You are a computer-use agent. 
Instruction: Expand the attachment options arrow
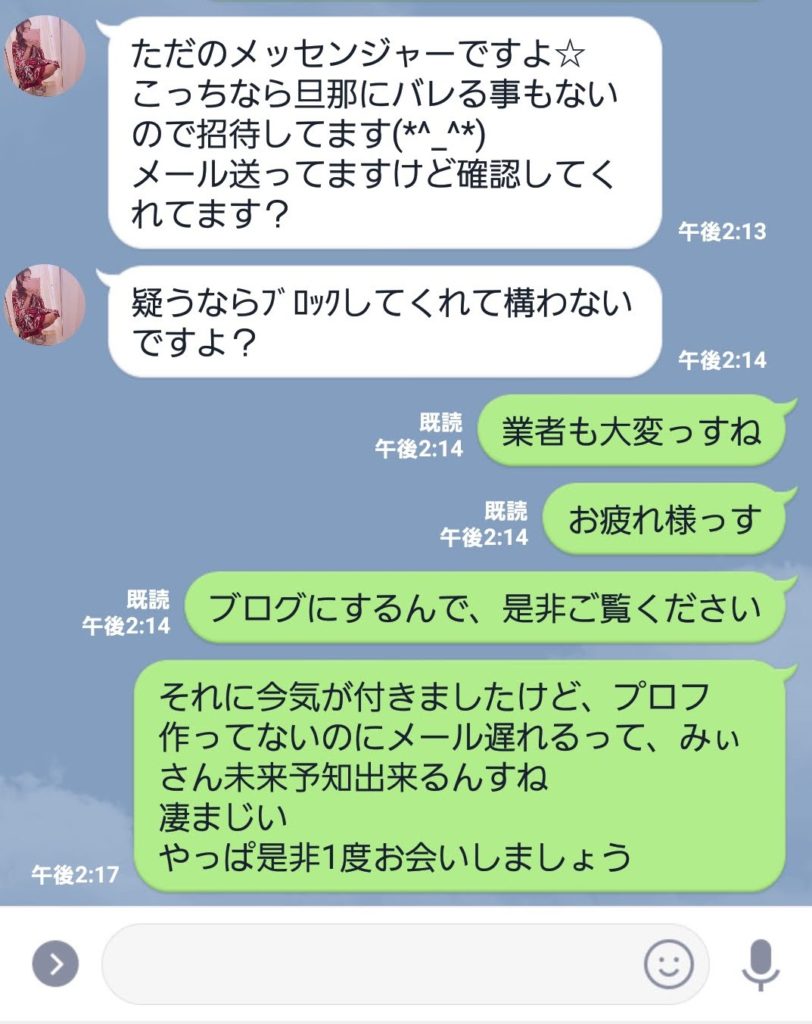click(x=56, y=964)
